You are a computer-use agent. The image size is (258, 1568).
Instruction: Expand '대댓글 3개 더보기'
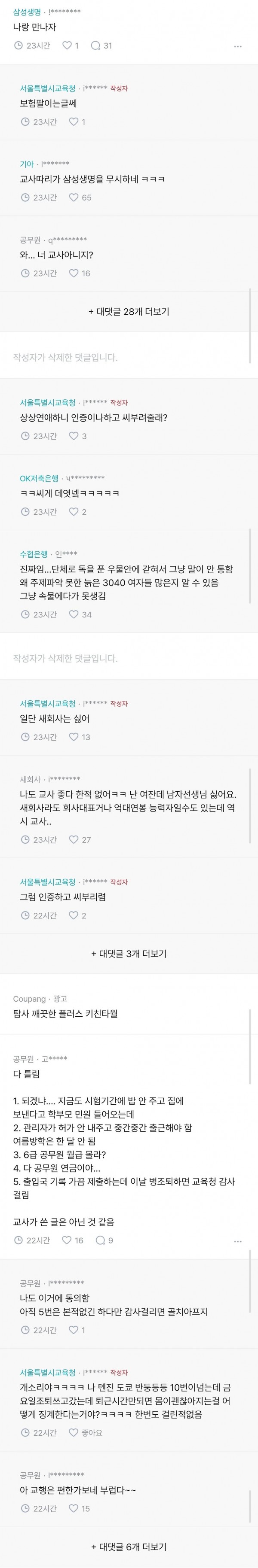click(129, 954)
